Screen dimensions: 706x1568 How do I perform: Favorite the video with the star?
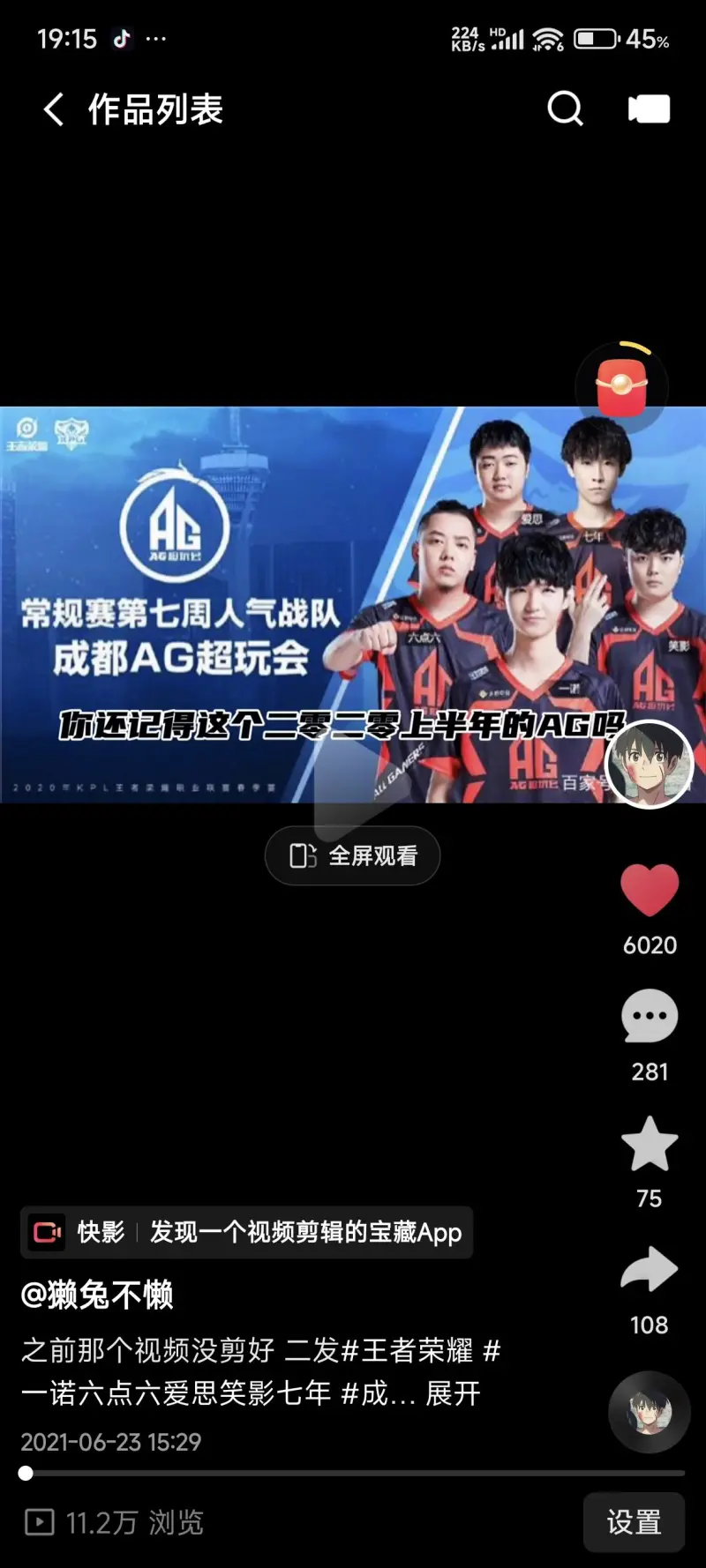(650, 1144)
